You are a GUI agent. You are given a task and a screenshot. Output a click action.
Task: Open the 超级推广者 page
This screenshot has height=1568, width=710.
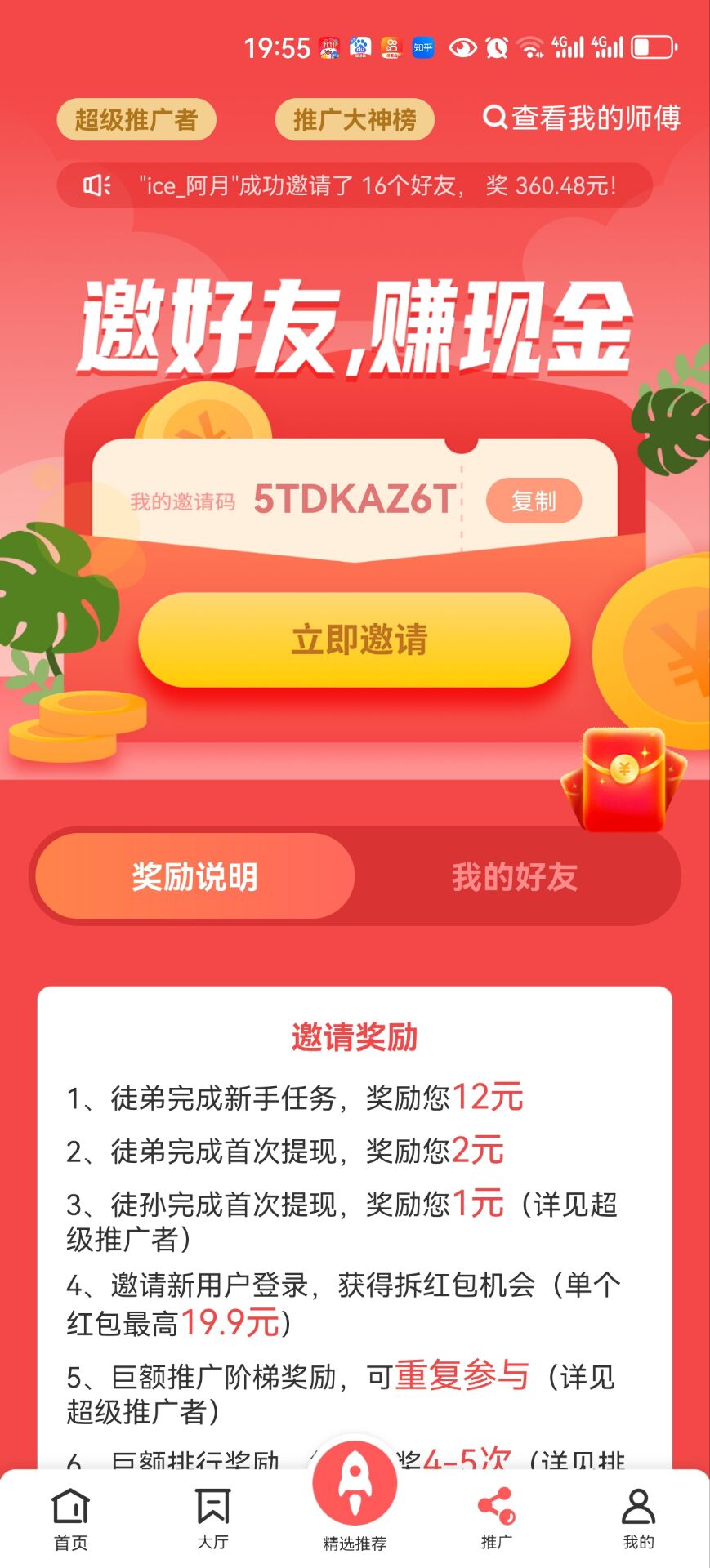tap(136, 120)
